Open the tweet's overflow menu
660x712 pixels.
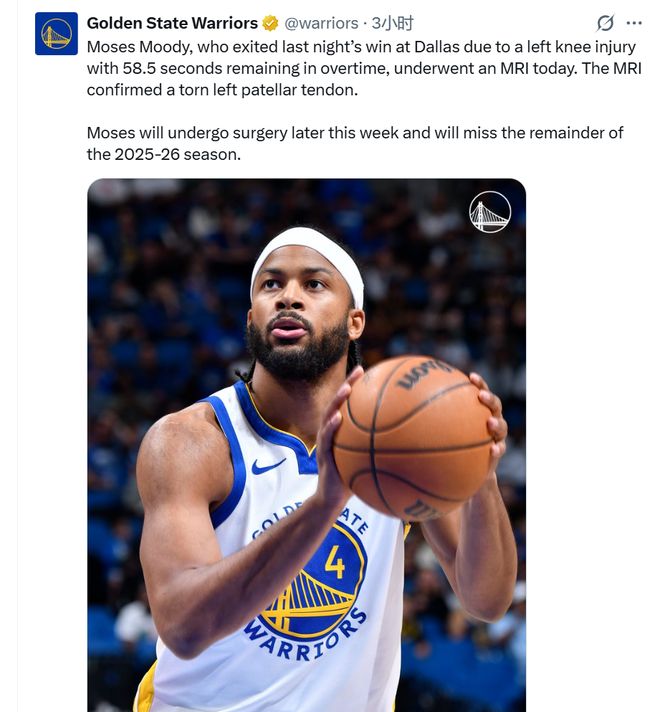[634, 22]
